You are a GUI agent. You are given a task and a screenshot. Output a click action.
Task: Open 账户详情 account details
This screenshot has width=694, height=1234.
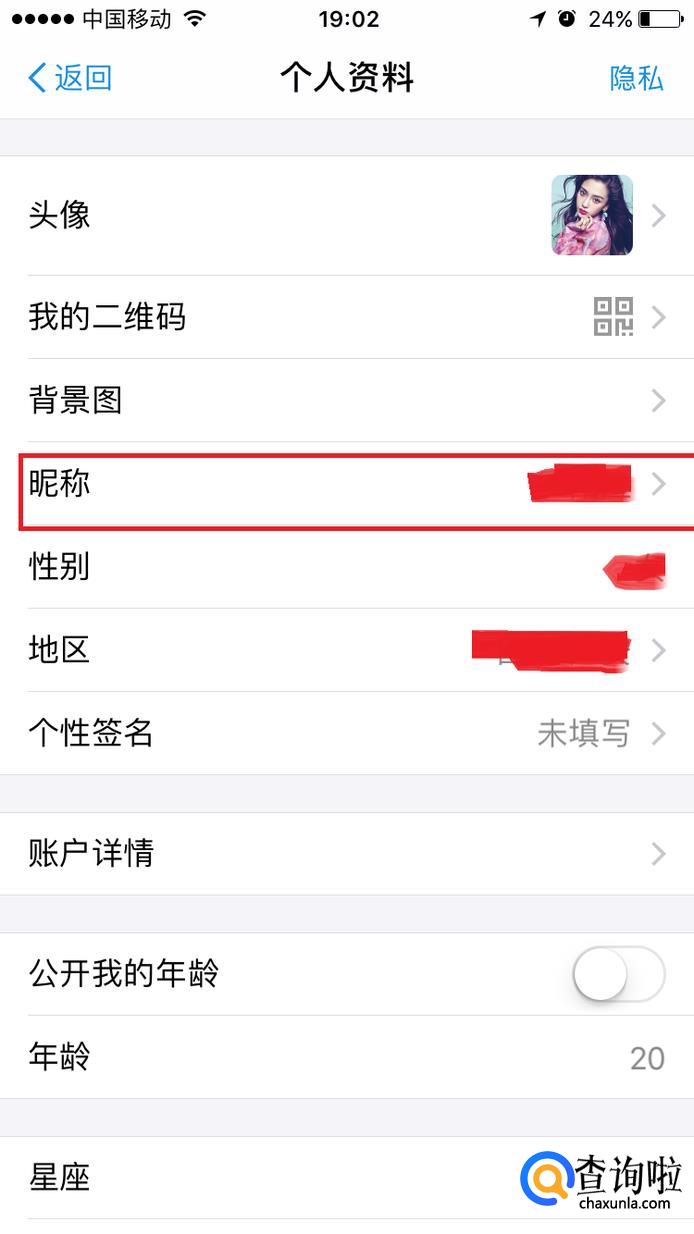346,853
